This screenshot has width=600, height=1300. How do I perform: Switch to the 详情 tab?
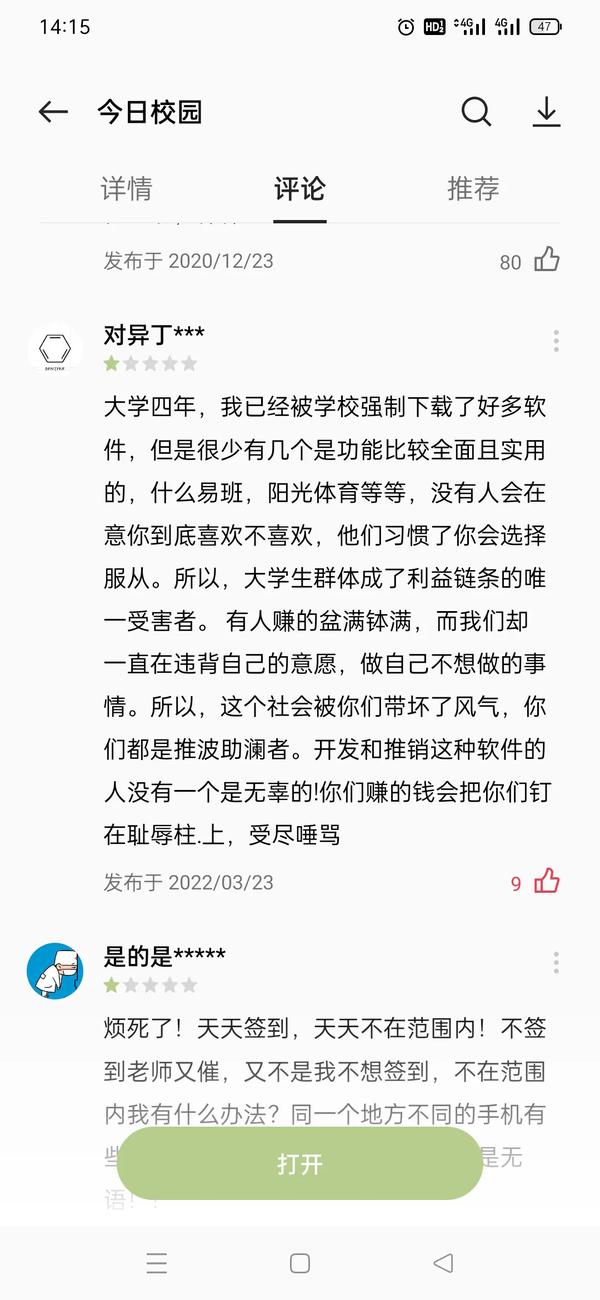click(126, 189)
